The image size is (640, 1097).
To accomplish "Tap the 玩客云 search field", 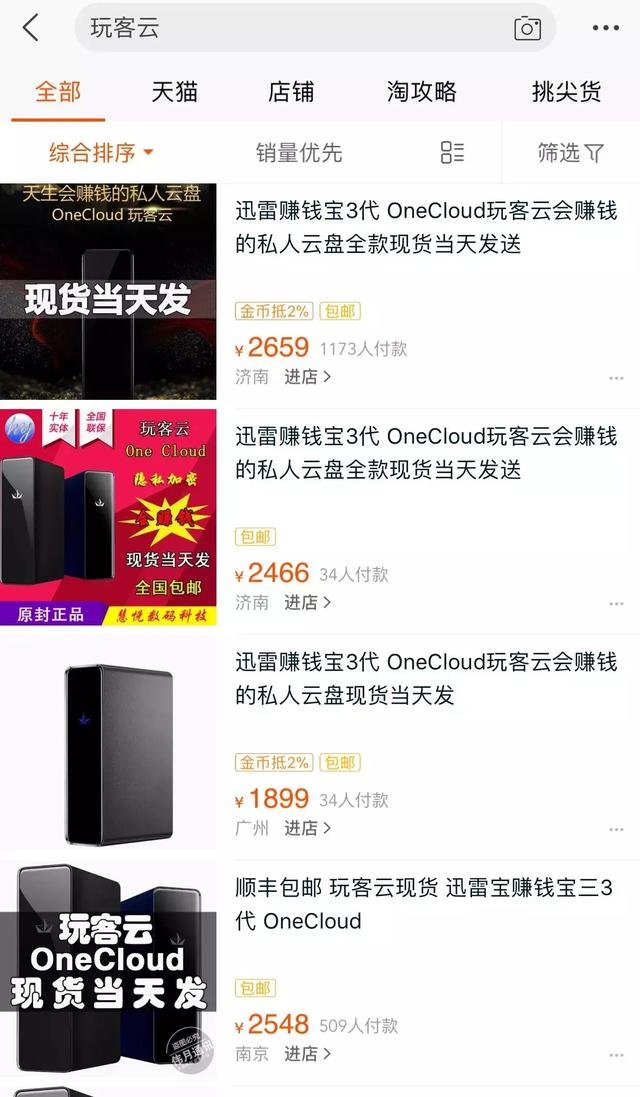I will click(290, 28).
